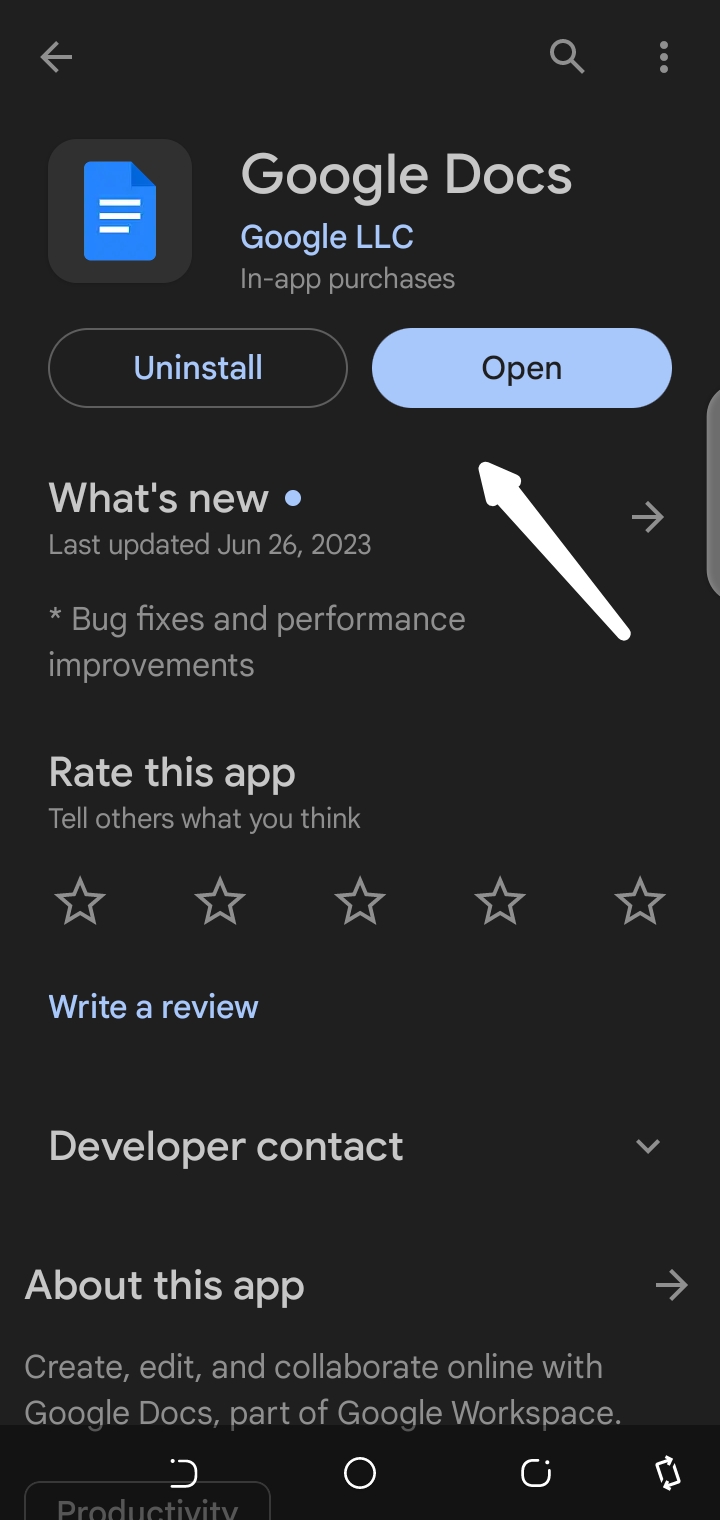
Task: Open Google Docs with the Open button
Action: pyautogui.click(x=522, y=368)
